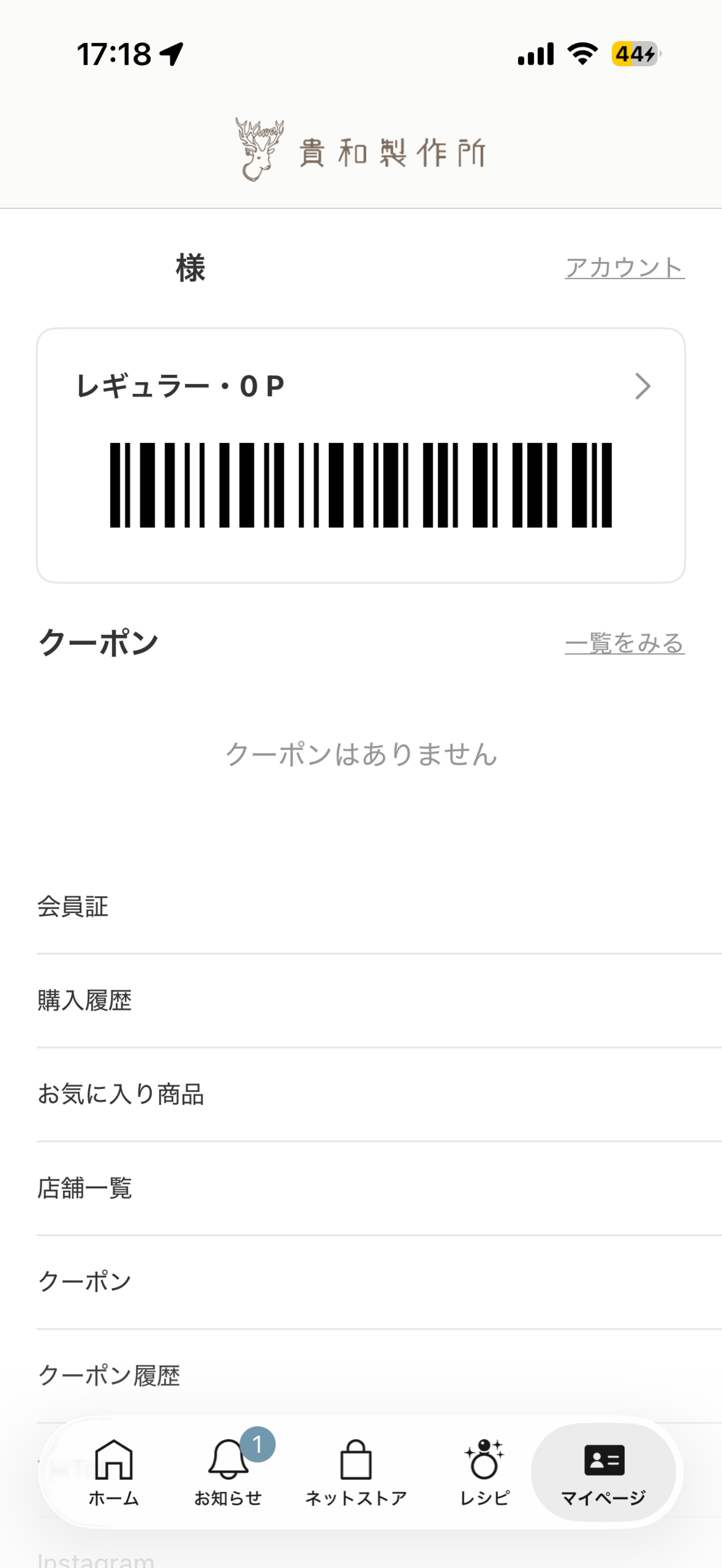This screenshot has height=1568, width=722.
Task: Open the クーポン list row
Action: pyautogui.click(x=379, y=1282)
